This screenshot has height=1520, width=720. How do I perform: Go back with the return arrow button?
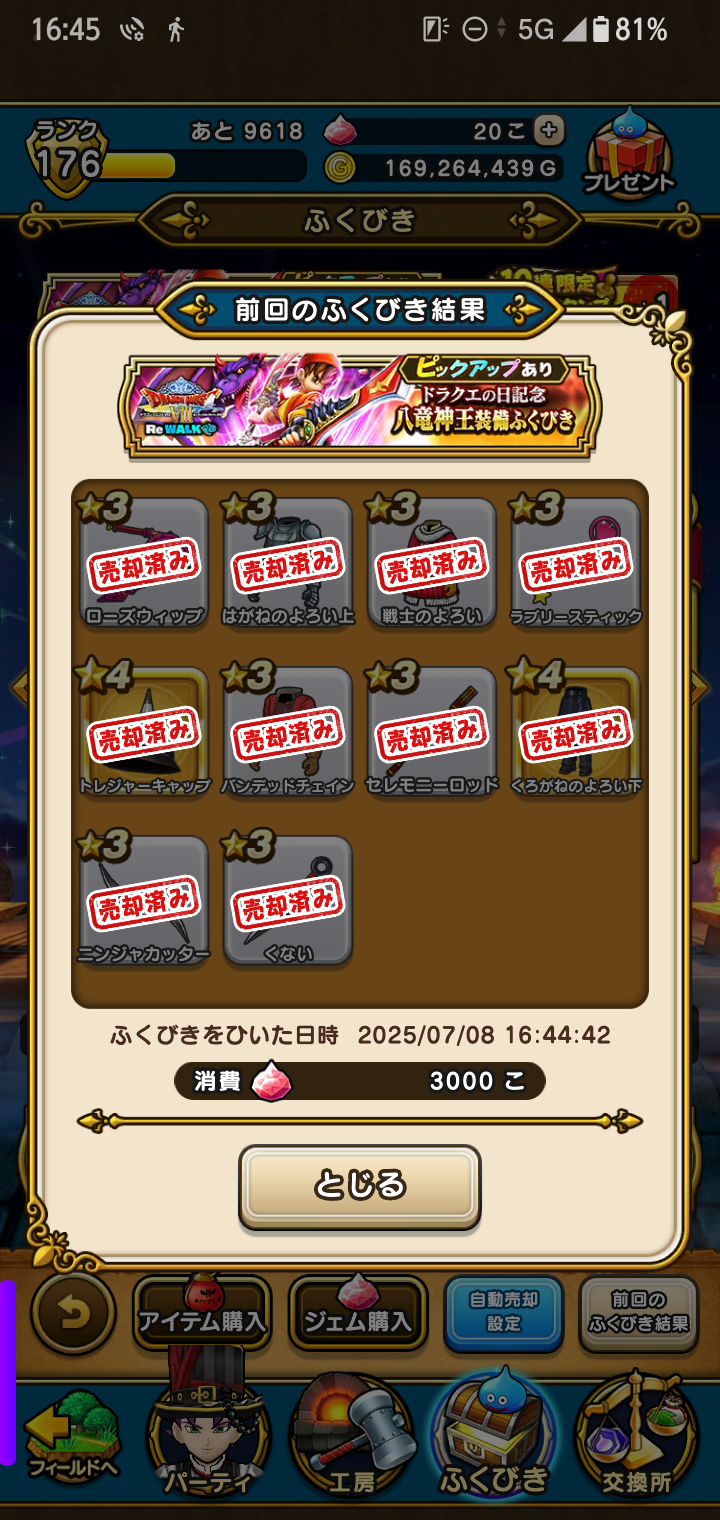pos(73,1313)
